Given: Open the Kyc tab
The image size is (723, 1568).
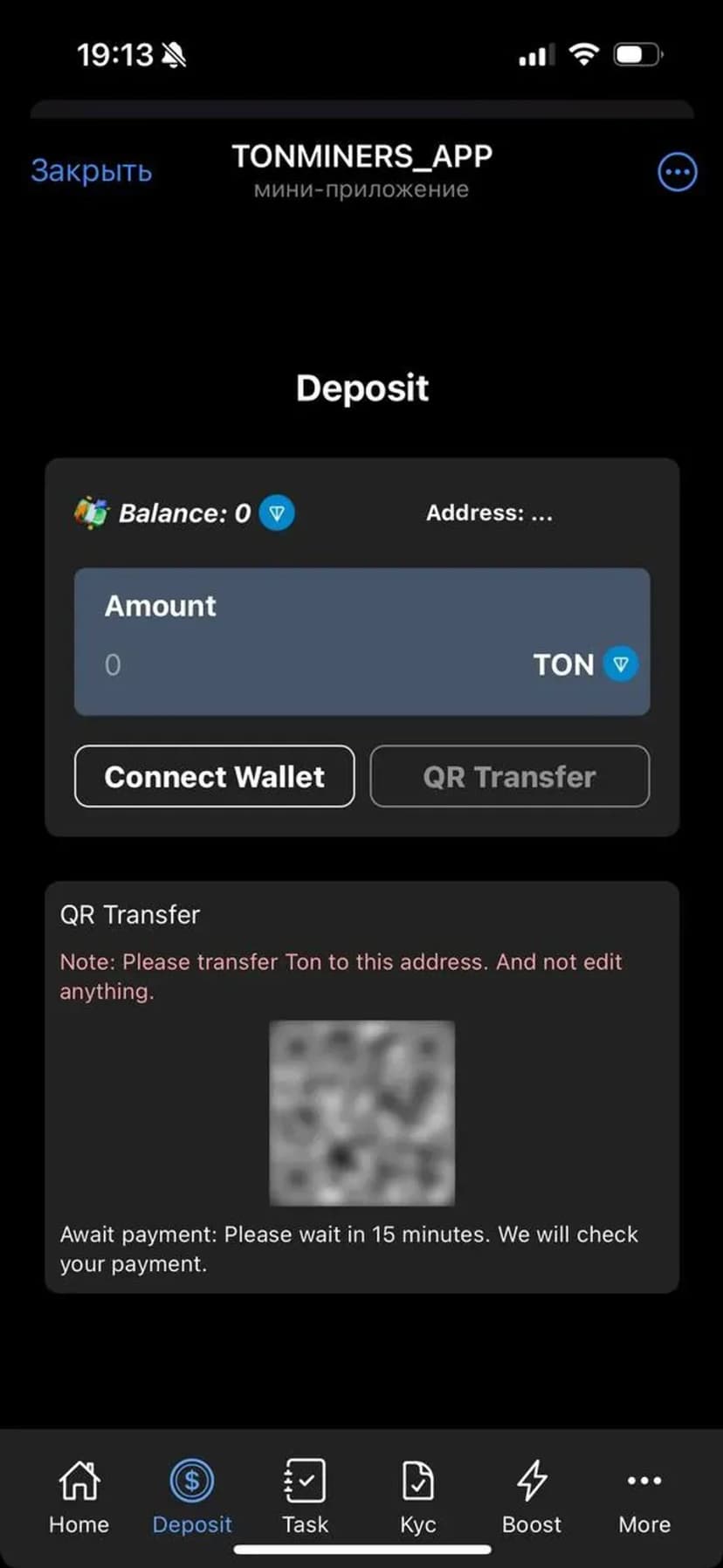Looking at the screenshot, I should (417, 1496).
